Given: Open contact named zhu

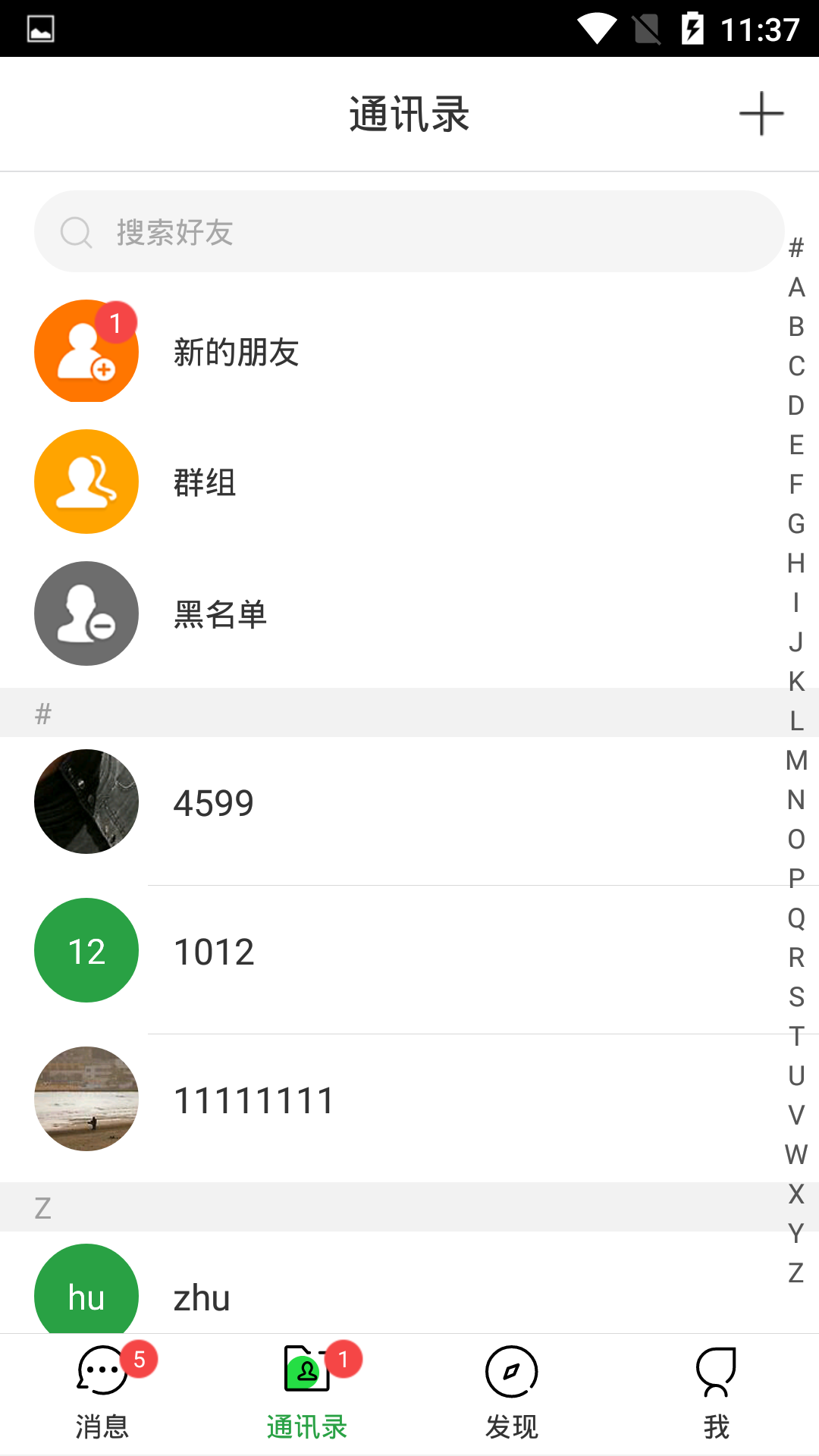Looking at the screenshot, I should [x=201, y=1297].
